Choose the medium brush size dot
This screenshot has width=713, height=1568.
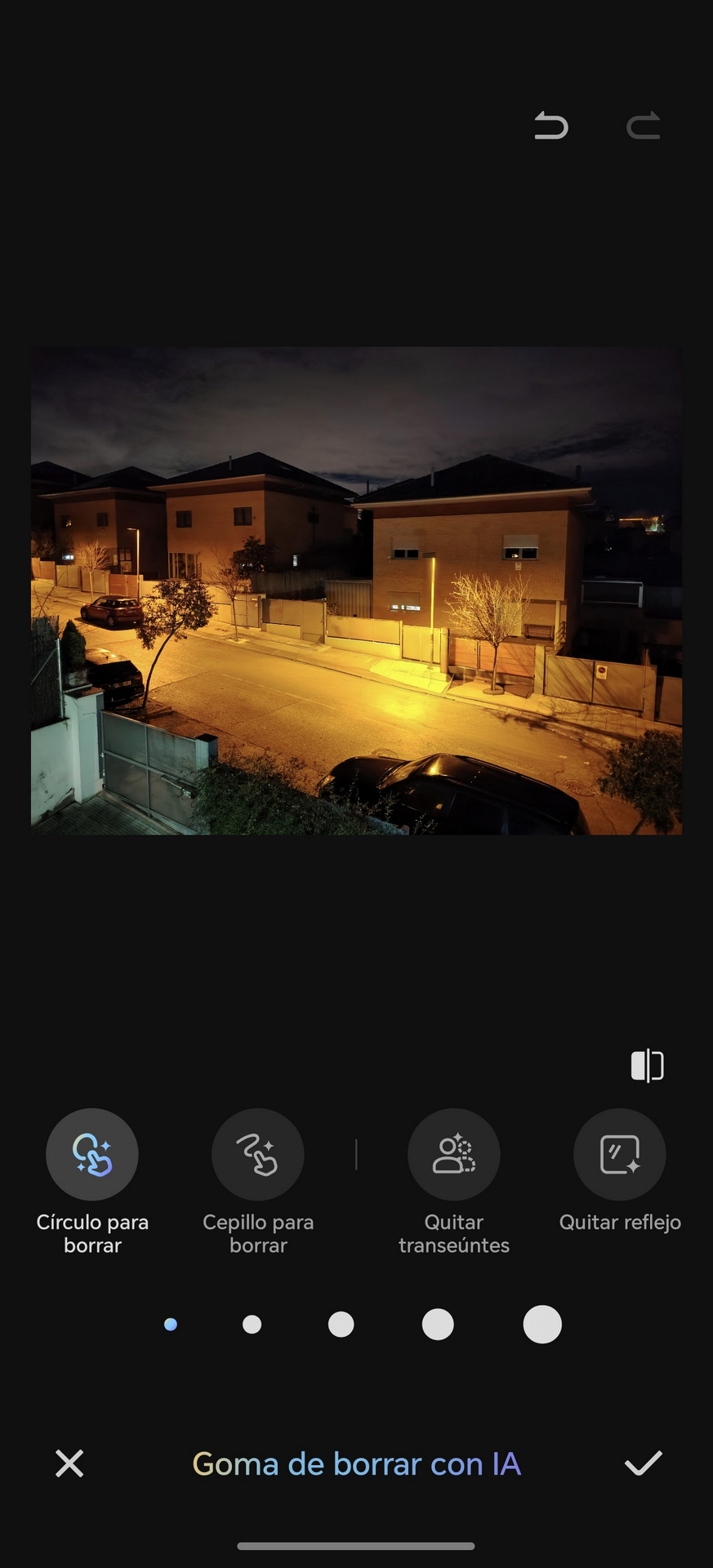[x=341, y=1324]
